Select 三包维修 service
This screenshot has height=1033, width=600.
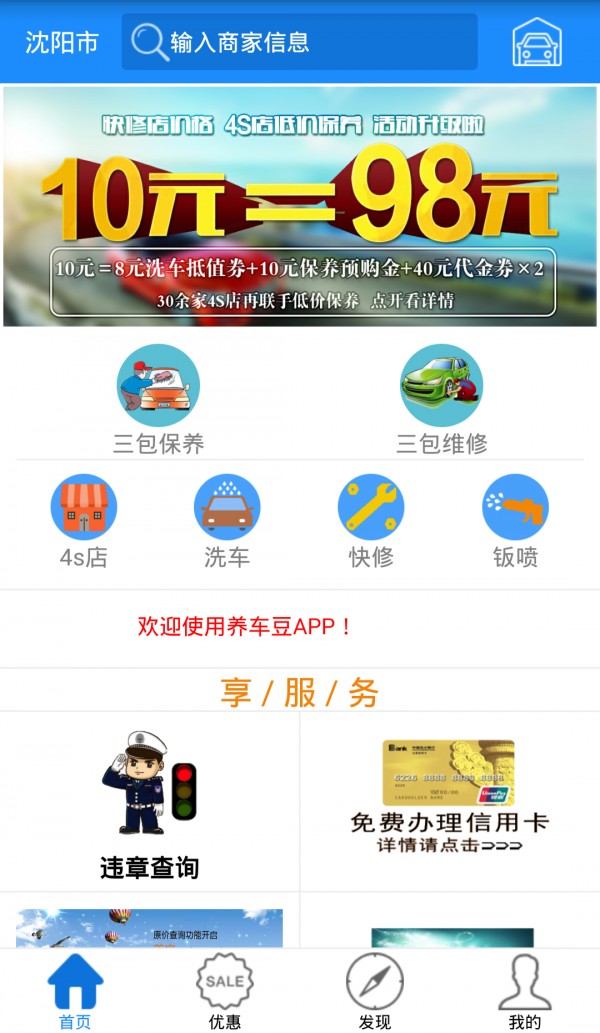coord(442,399)
